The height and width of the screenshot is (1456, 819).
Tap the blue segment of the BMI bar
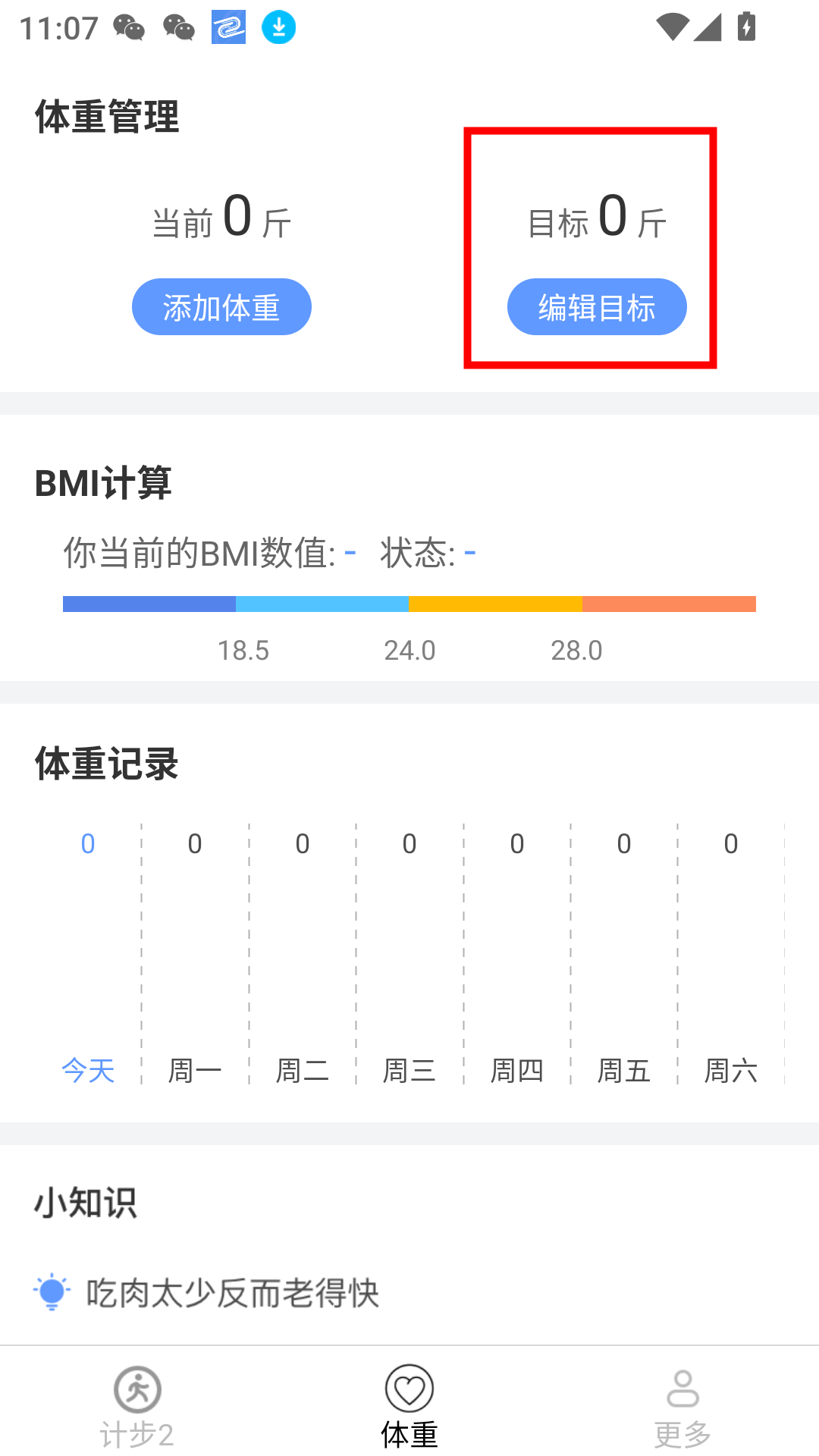click(149, 604)
